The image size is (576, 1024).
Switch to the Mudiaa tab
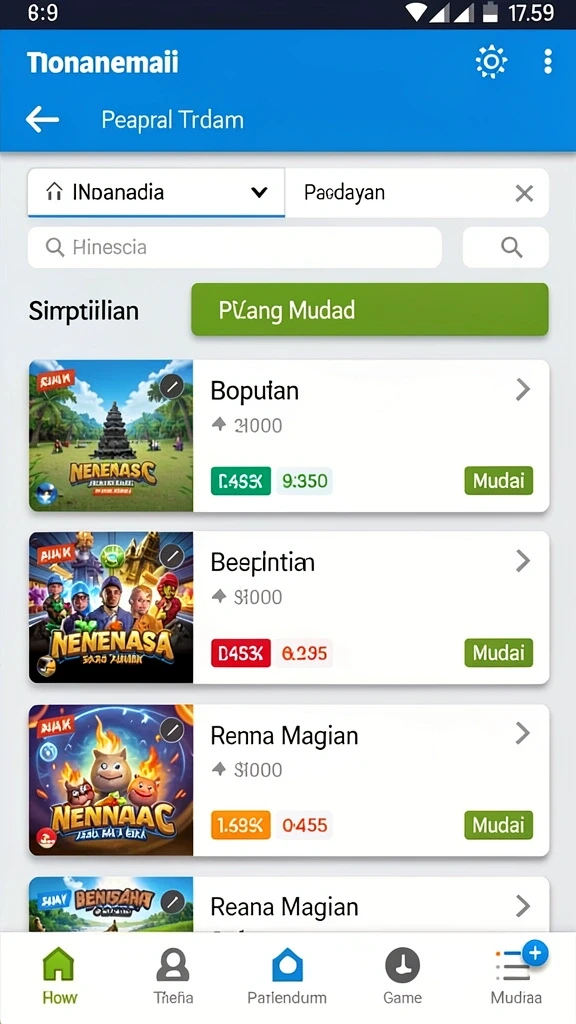[517, 976]
